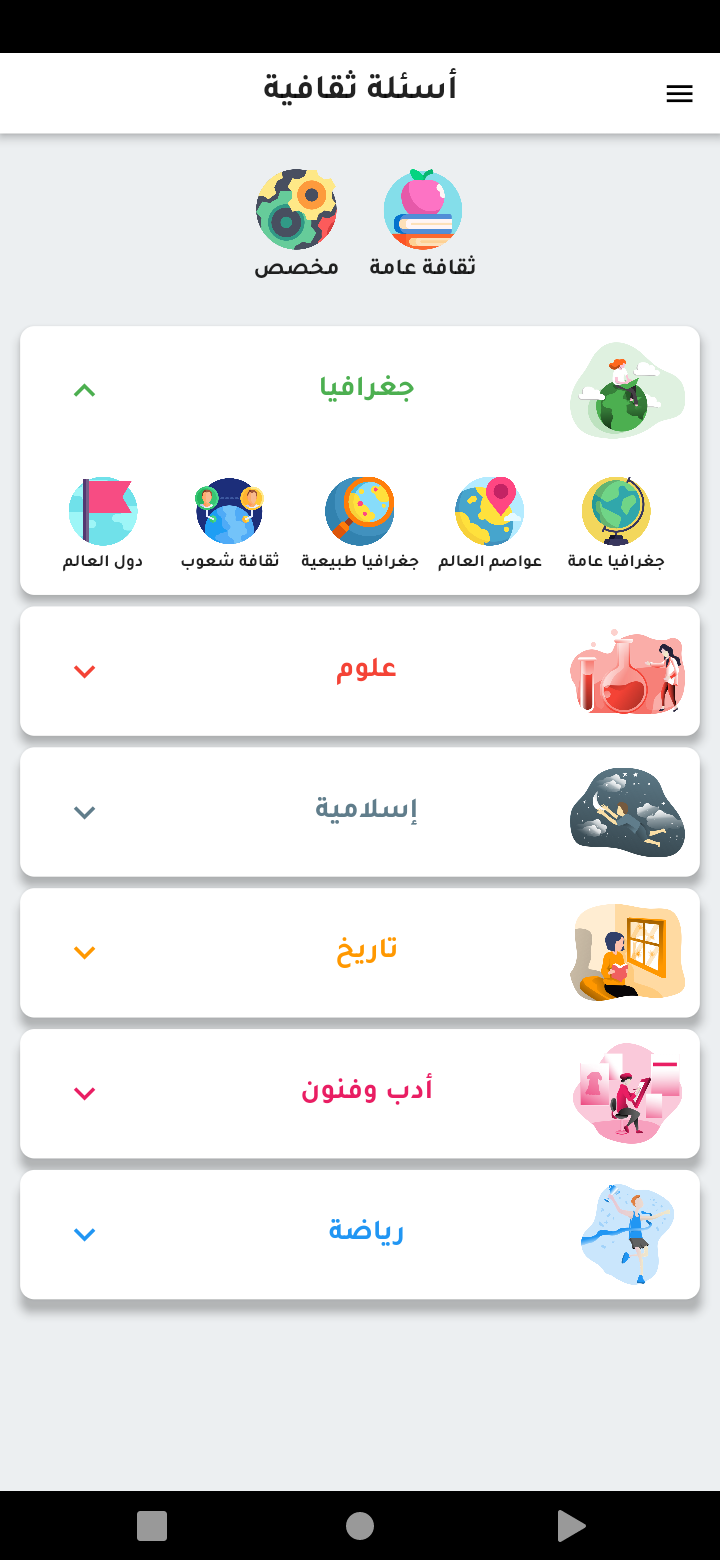The image size is (720, 1560).
Task: Expand the أدب وفنون section
Action: [x=85, y=1094]
